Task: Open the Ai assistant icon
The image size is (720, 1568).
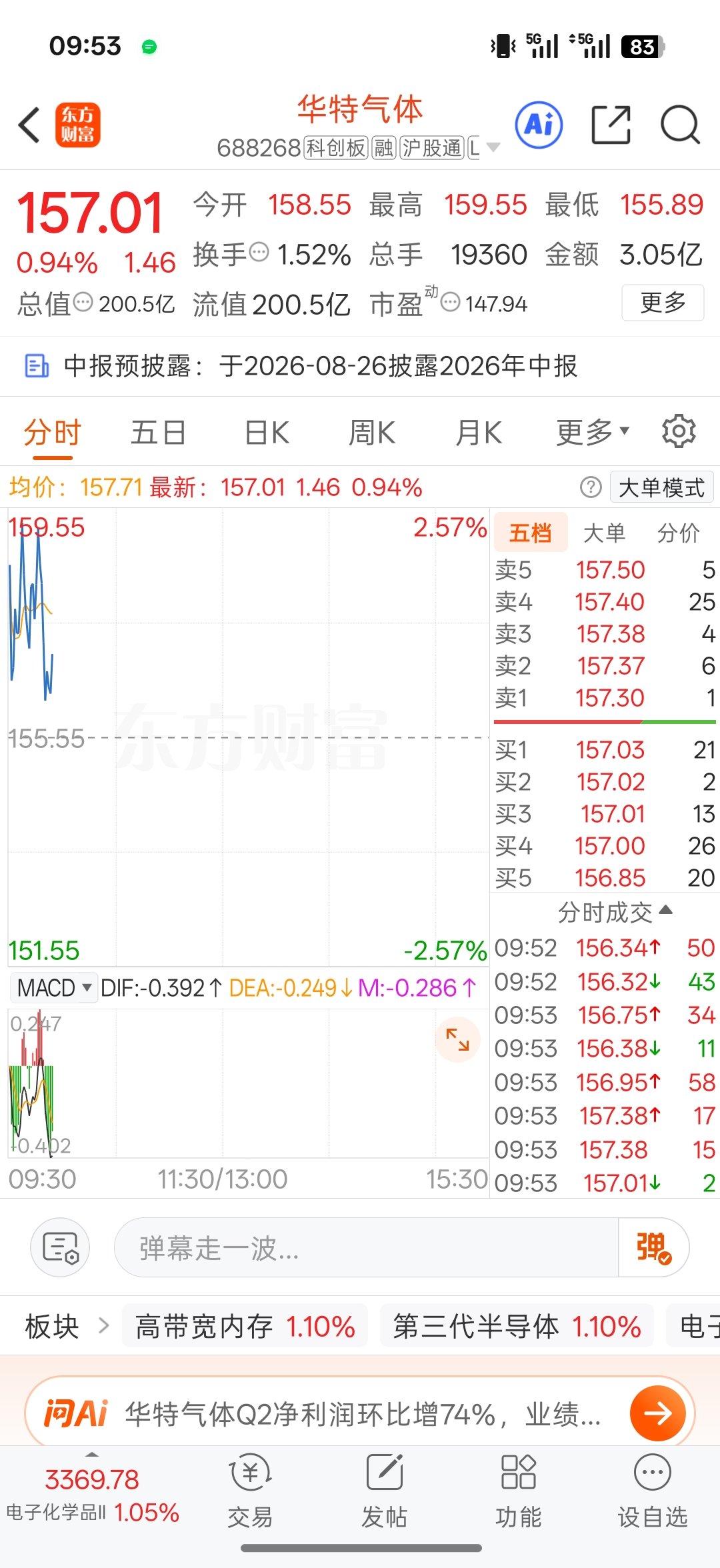Action: pos(539,125)
